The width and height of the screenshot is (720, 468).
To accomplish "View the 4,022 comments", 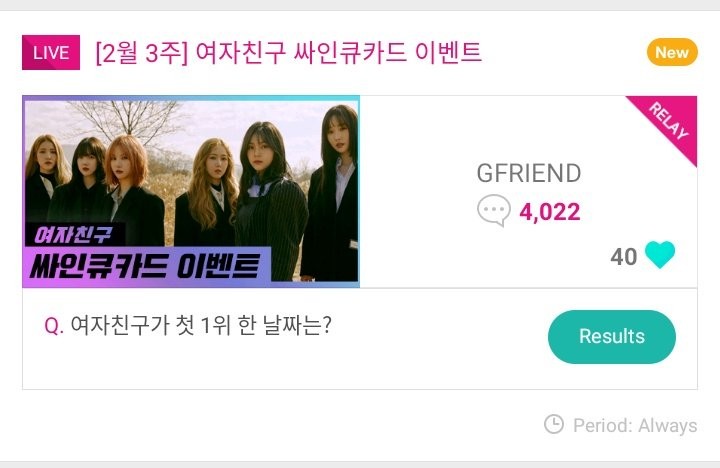I will (x=530, y=212).
